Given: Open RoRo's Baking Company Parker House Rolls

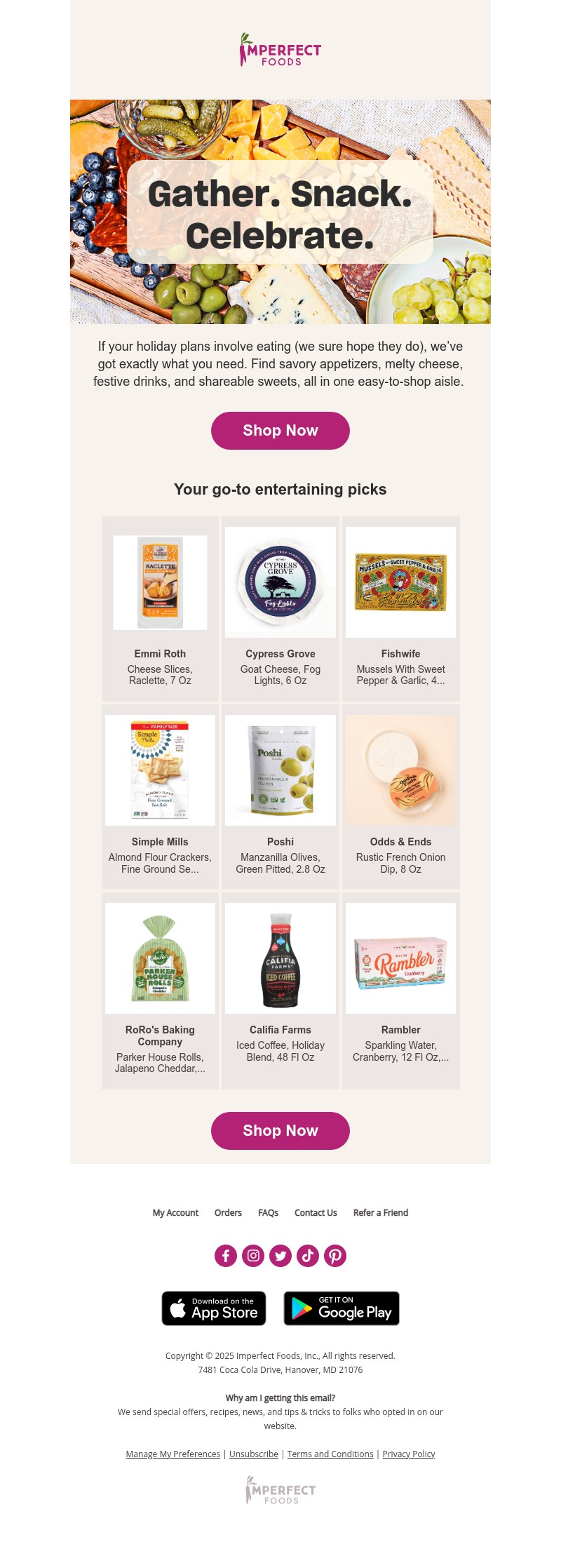Looking at the screenshot, I should 160,989.
